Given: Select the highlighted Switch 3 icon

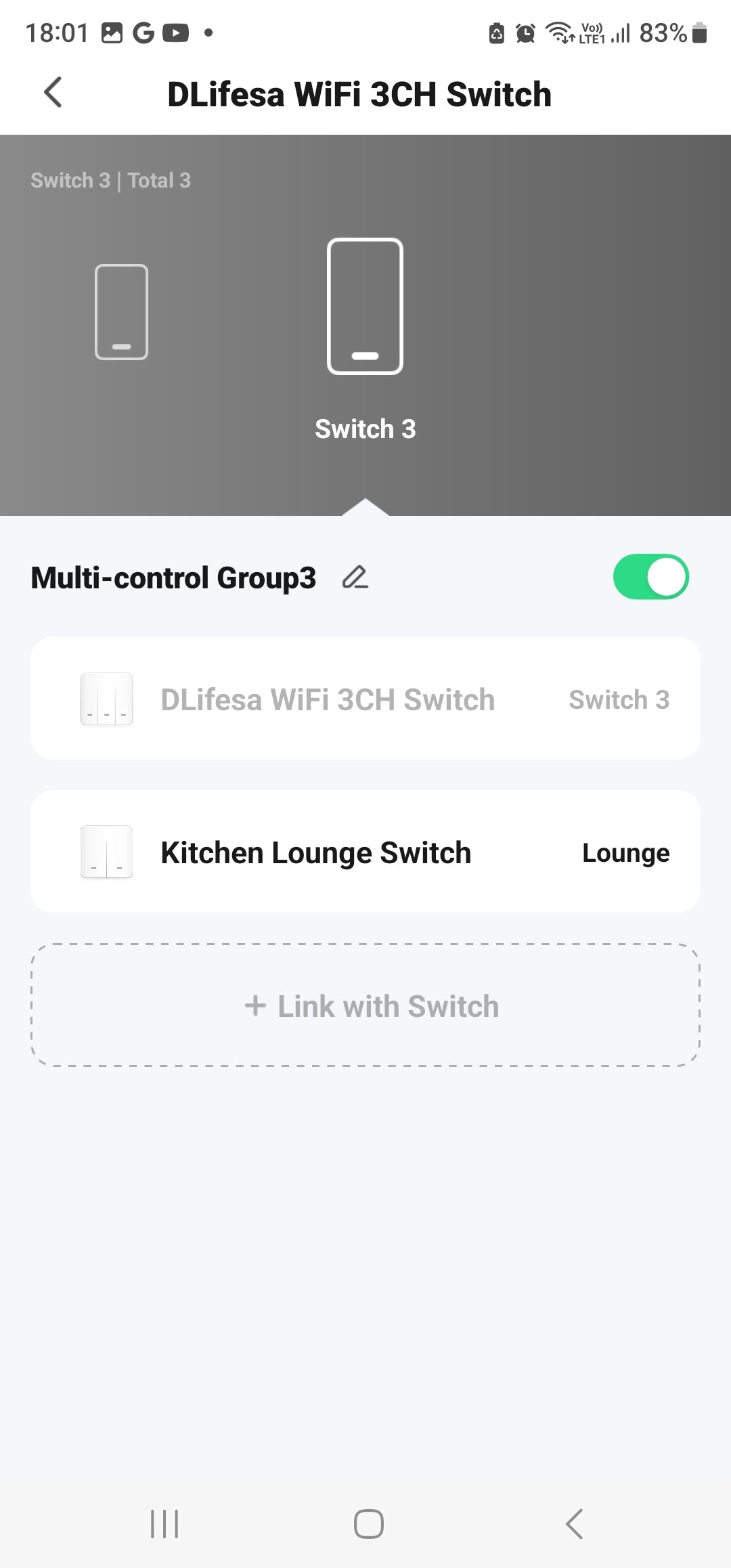Looking at the screenshot, I should pyautogui.click(x=365, y=306).
